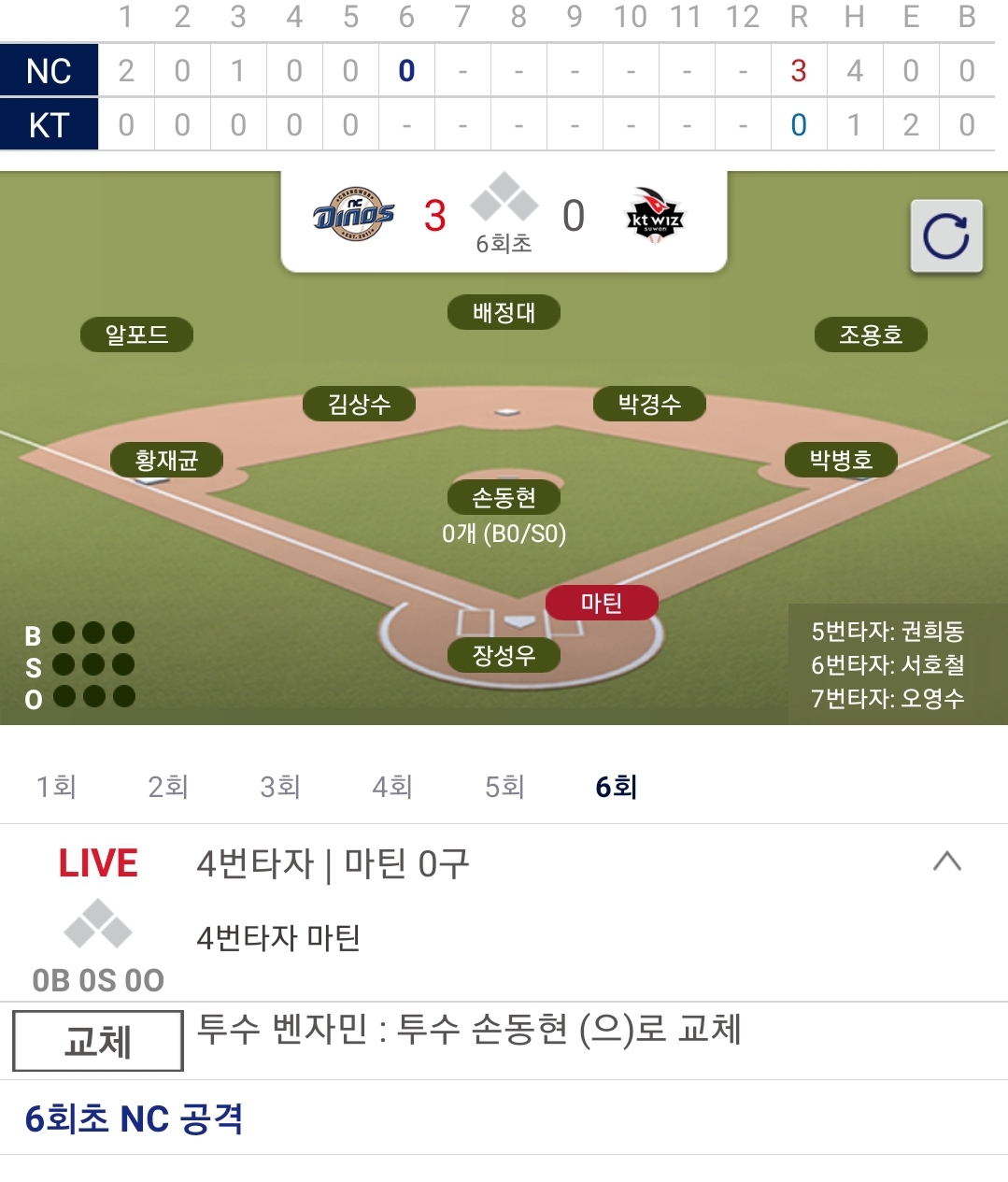1008x1182 pixels.
Task: Switch to the 3회 inning tab
Action: pos(278,787)
